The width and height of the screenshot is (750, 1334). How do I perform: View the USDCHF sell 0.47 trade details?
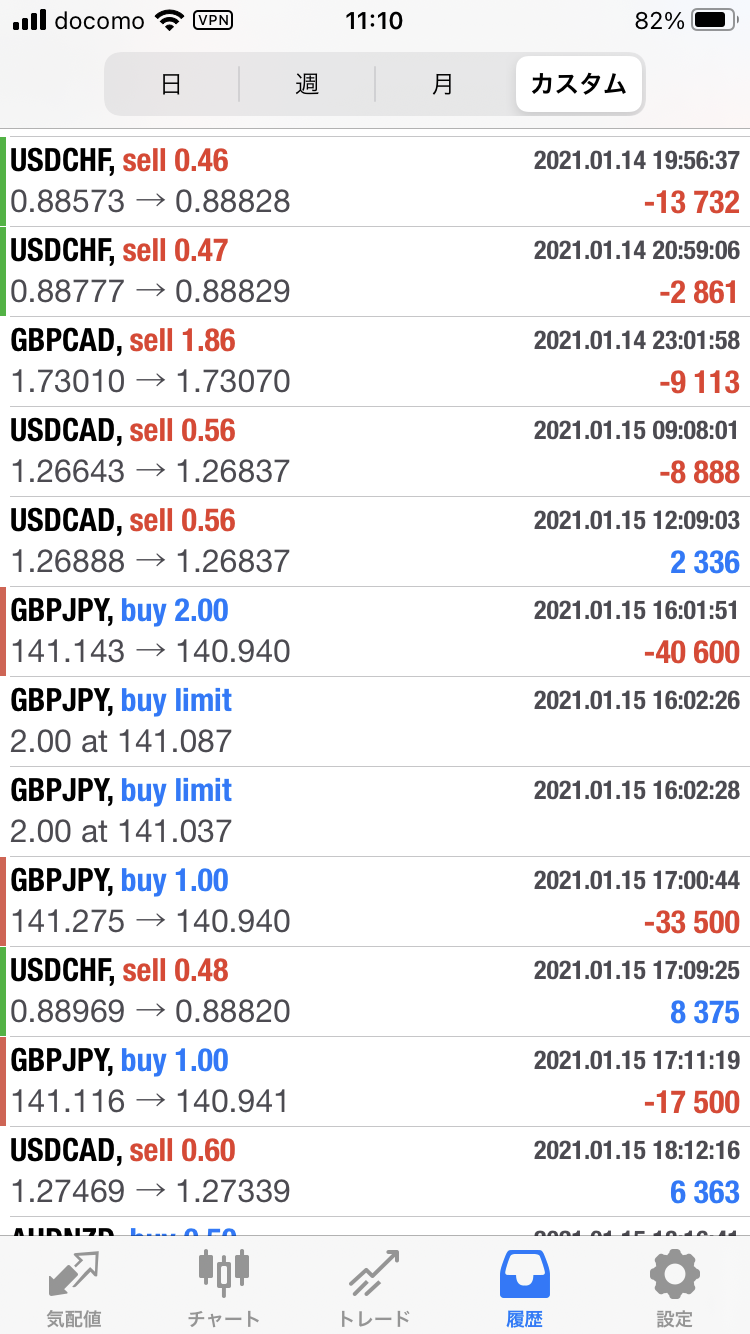[x=375, y=271]
